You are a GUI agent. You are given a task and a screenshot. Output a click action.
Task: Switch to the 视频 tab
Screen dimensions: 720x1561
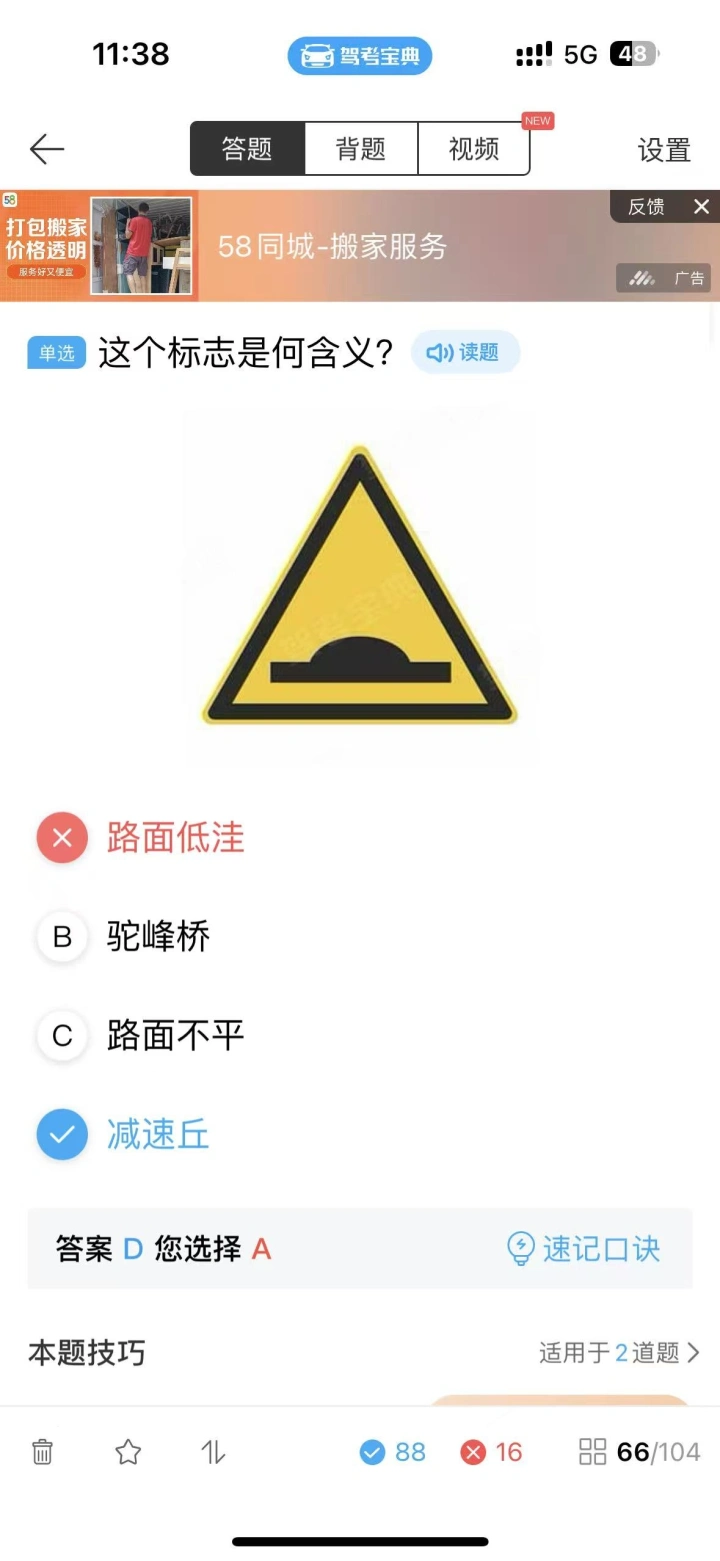[x=473, y=150]
